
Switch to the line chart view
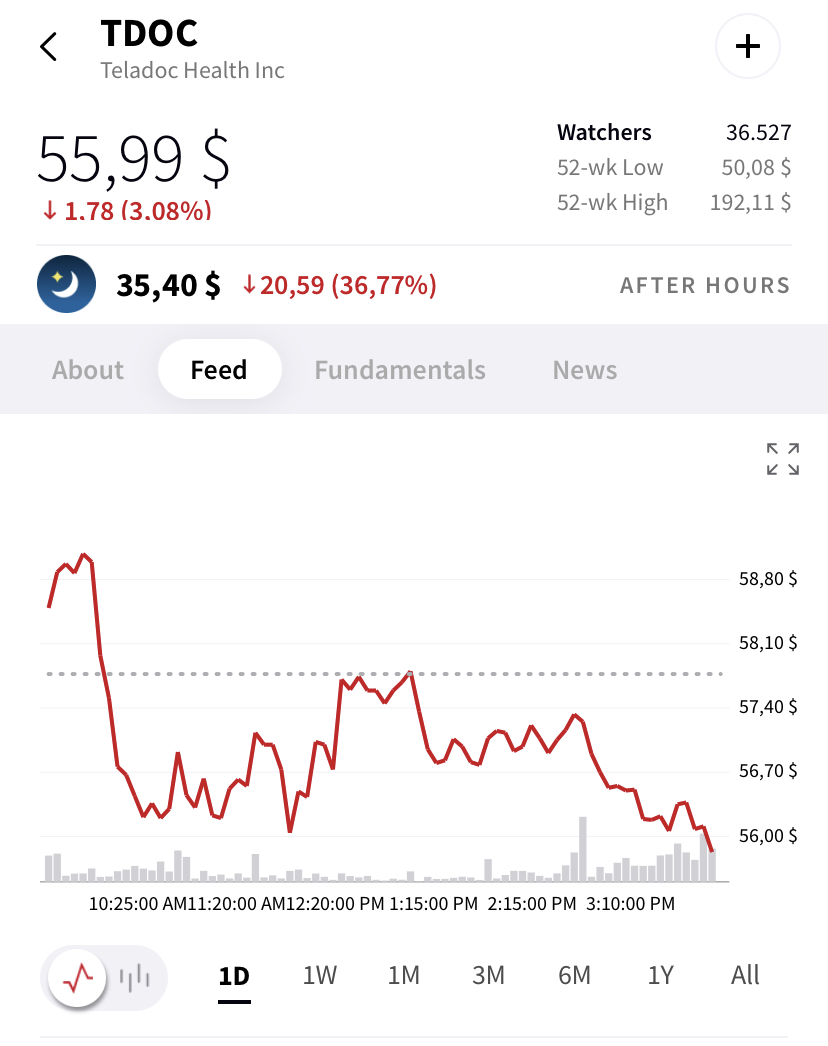(x=78, y=978)
